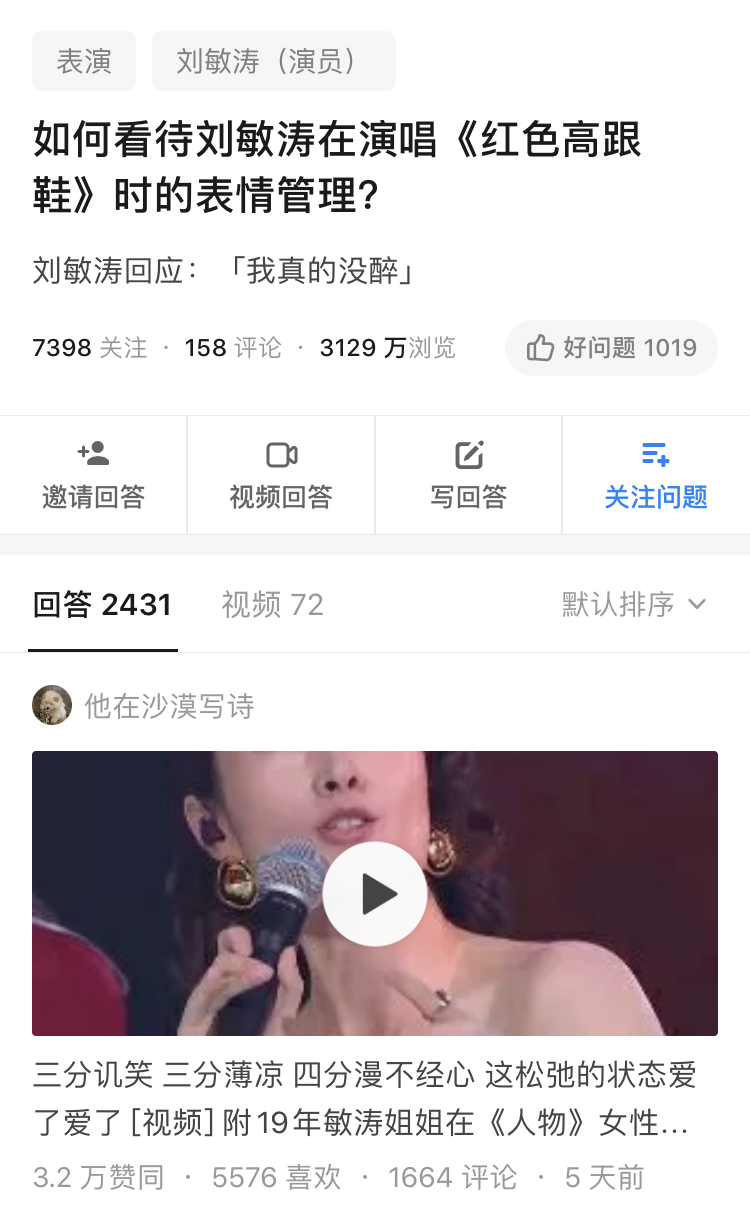Tap the 好问题 1019 upvote button
The width and height of the screenshot is (750, 1217).
click(x=611, y=348)
